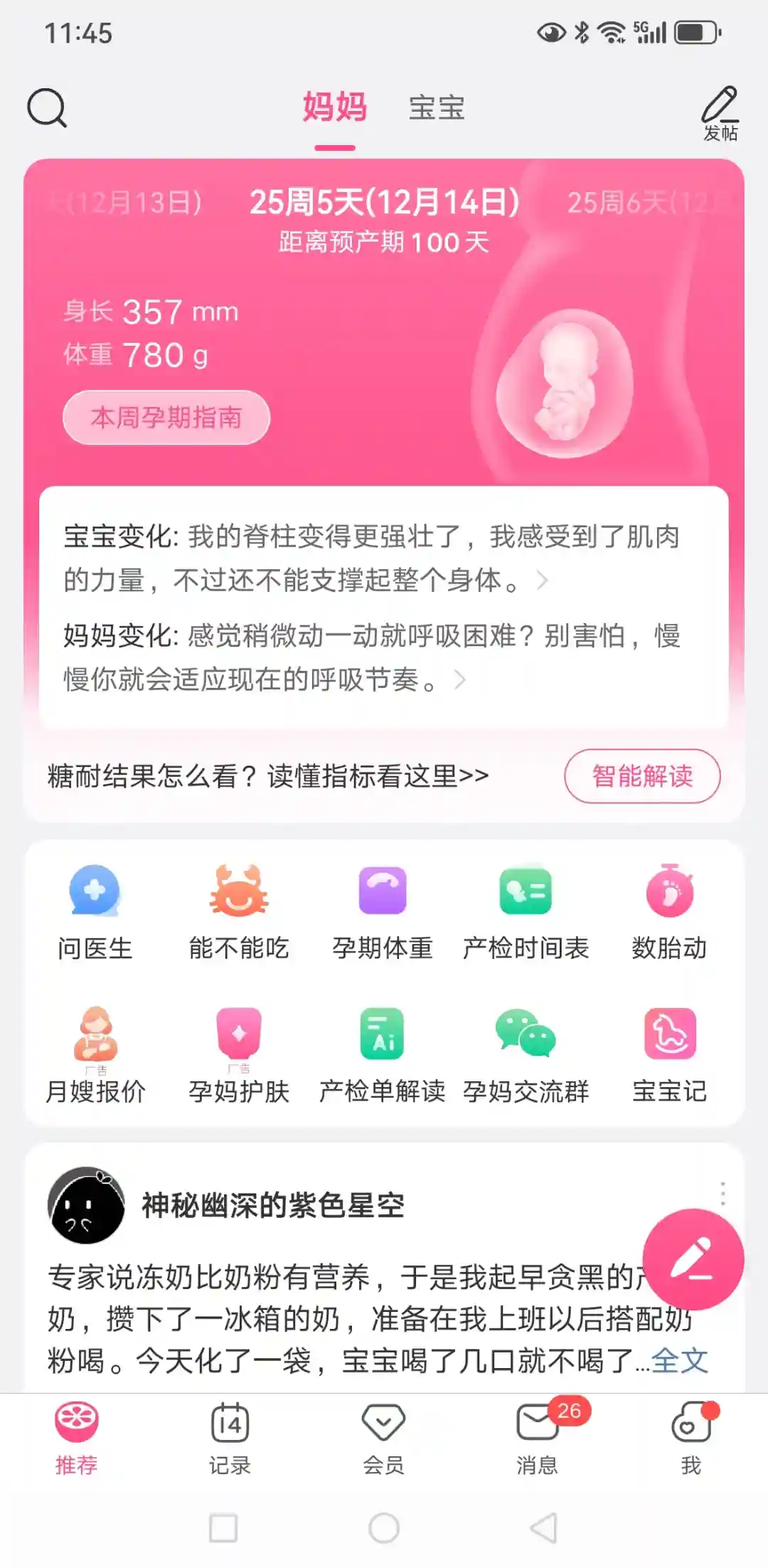Viewport: 768px width, 1568px height.
Task: Tap the floating pencil compose button
Action: click(693, 1259)
